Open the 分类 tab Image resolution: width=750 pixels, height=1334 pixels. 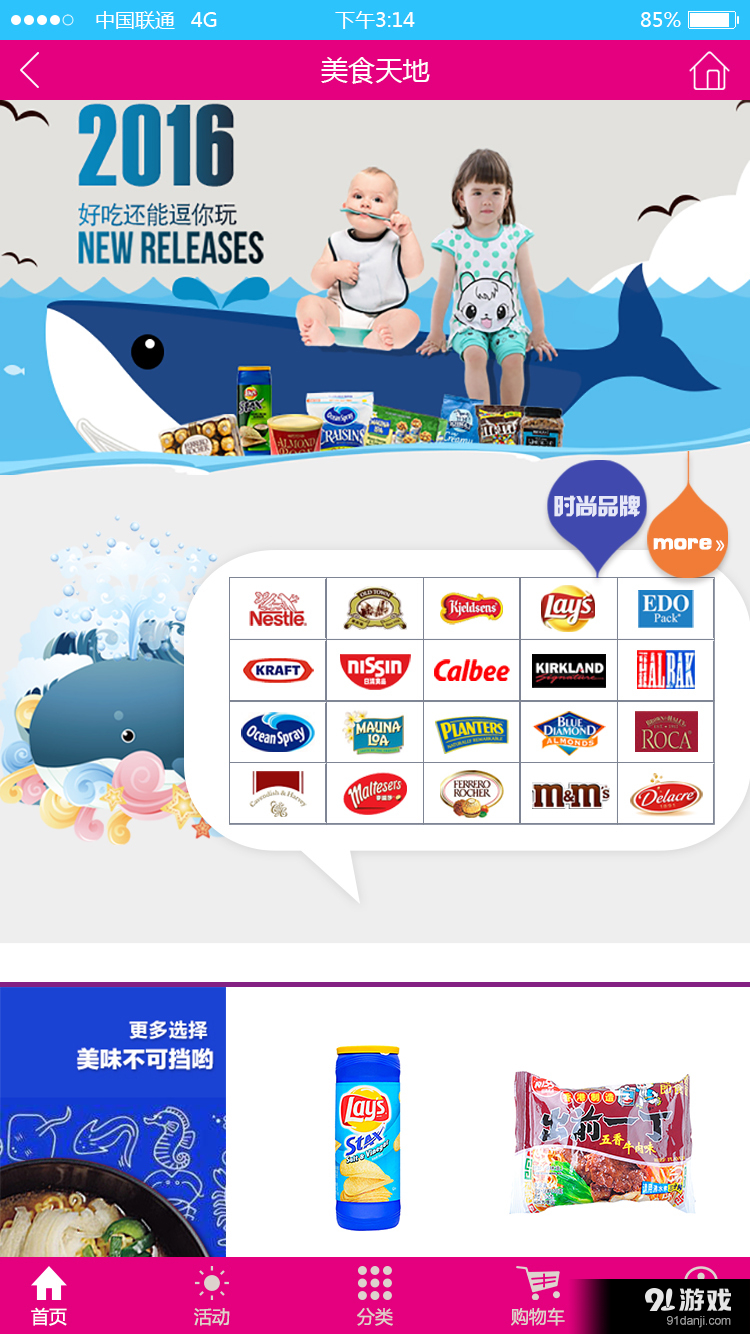(x=374, y=1296)
